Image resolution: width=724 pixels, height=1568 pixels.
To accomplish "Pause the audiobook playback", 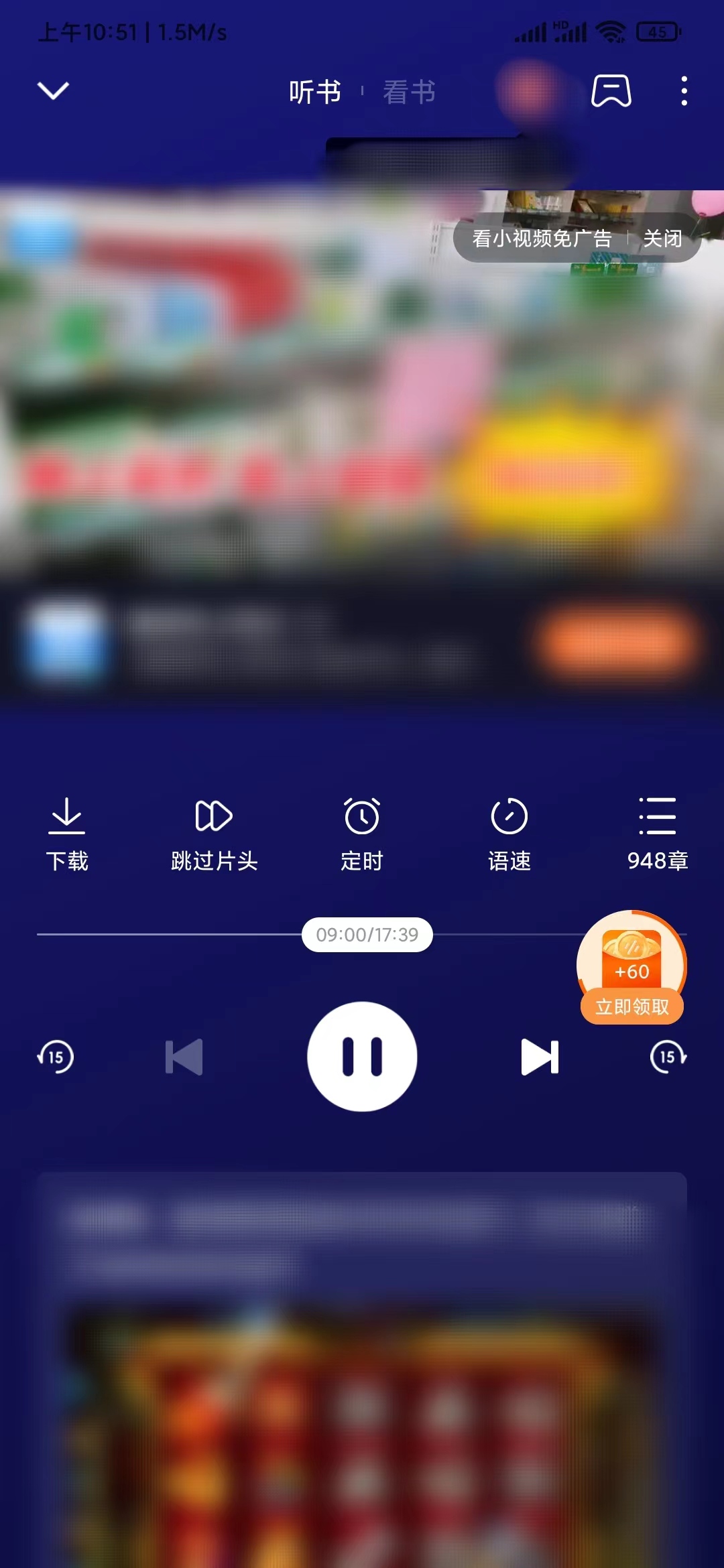I will [362, 1057].
